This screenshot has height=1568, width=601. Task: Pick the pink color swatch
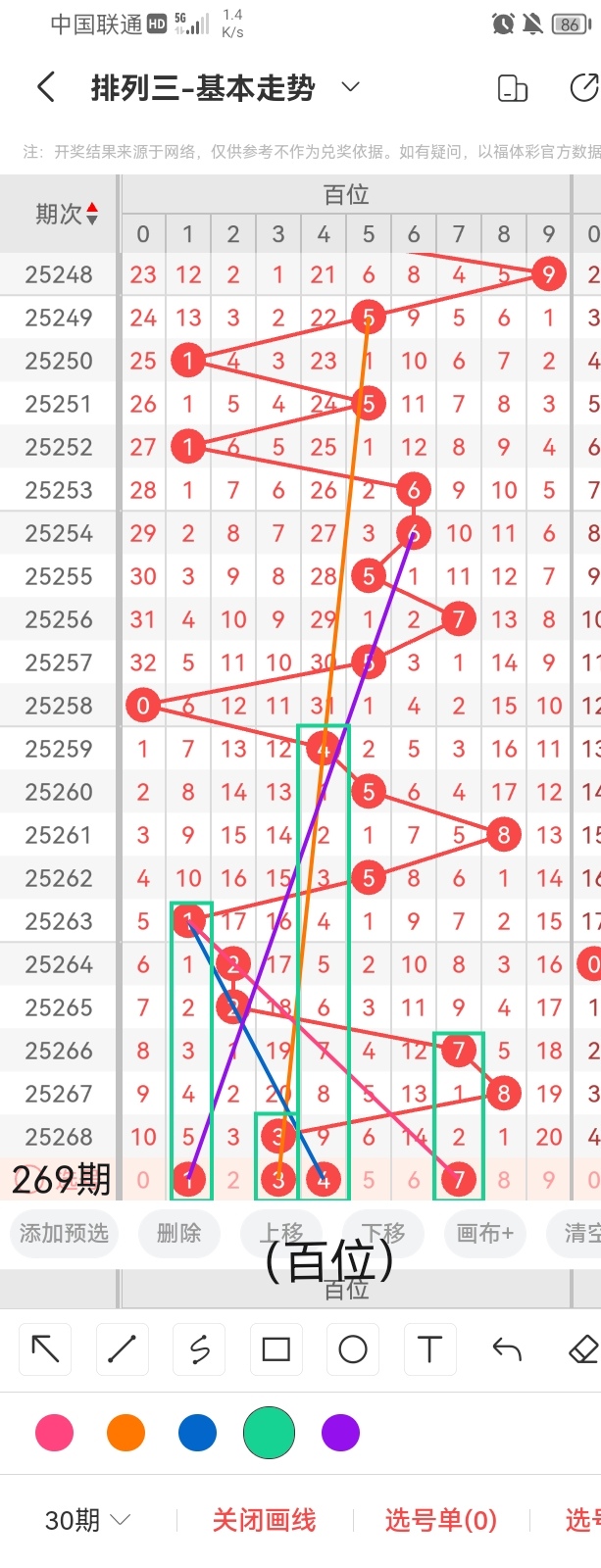[54, 1433]
